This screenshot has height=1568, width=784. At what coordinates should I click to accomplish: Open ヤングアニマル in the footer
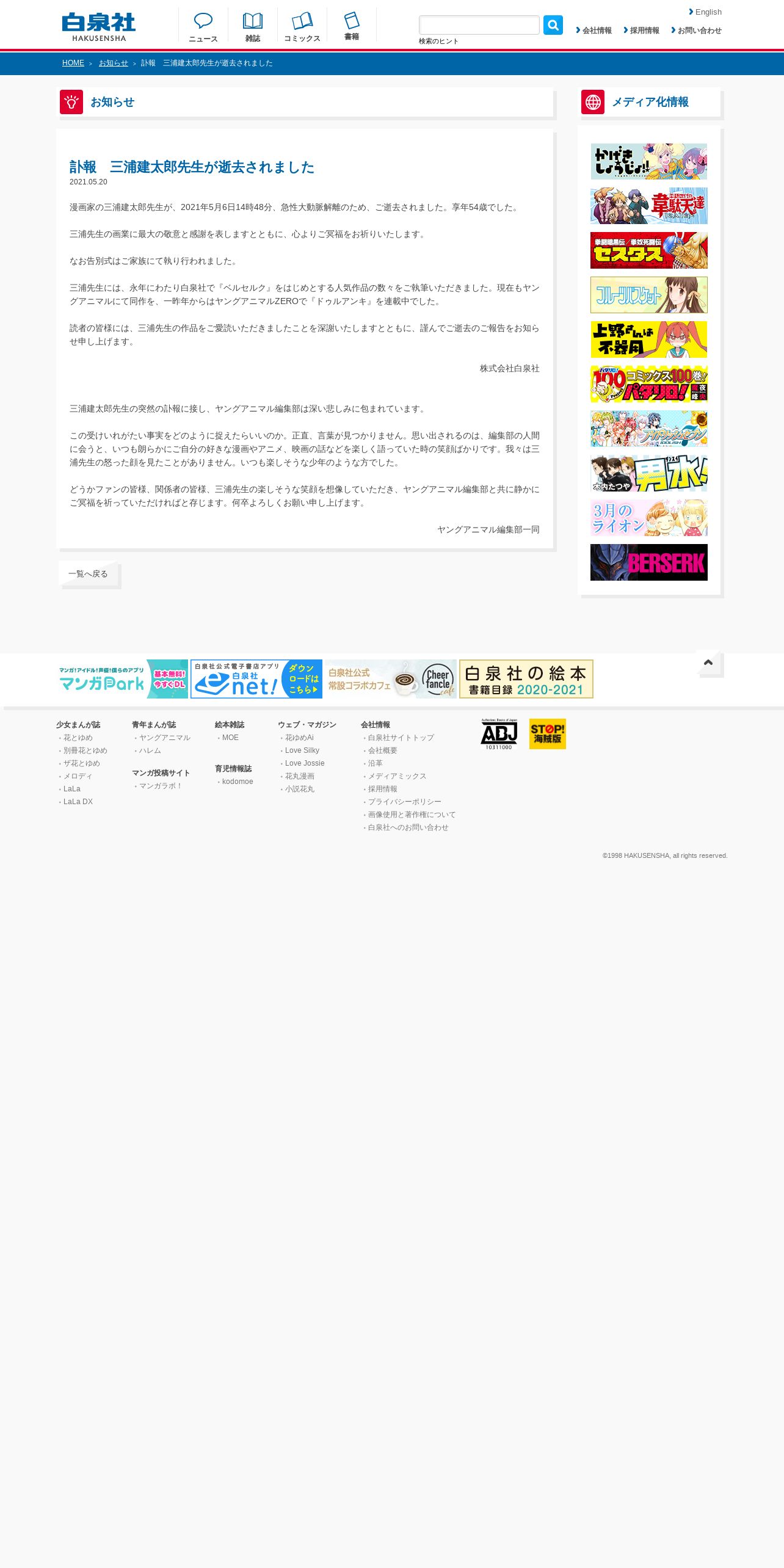pyautogui.click(x=165, y=738)
